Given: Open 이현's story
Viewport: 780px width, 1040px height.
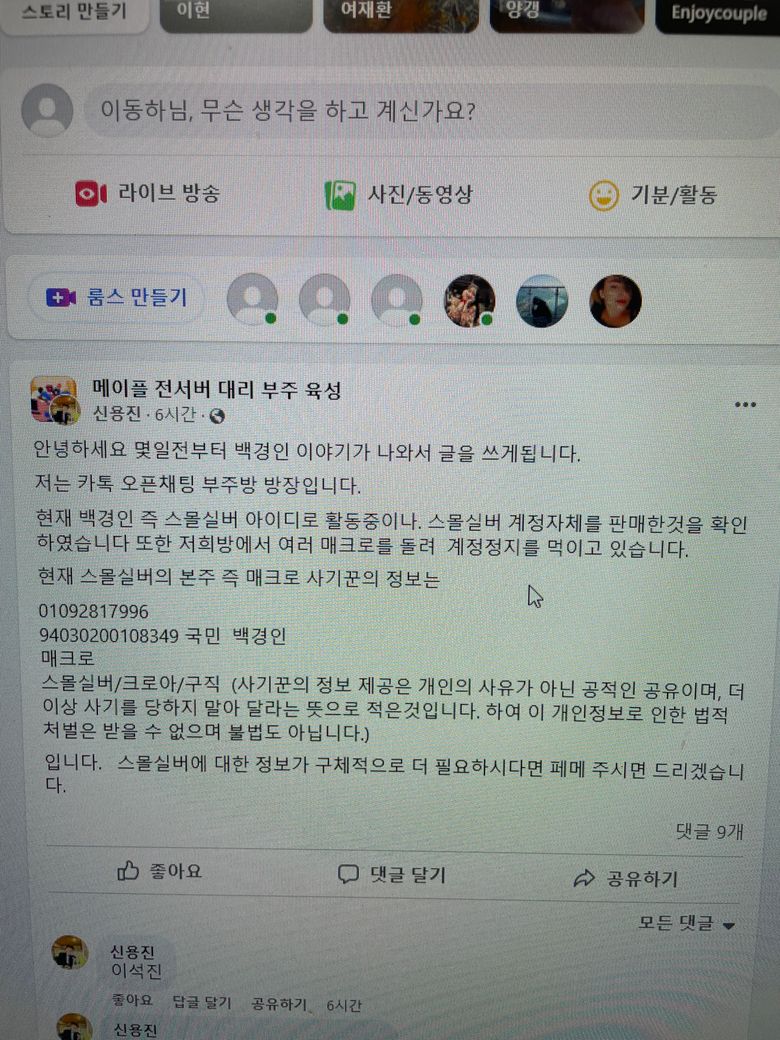Looking at the screenshot, I should (235, 16).
